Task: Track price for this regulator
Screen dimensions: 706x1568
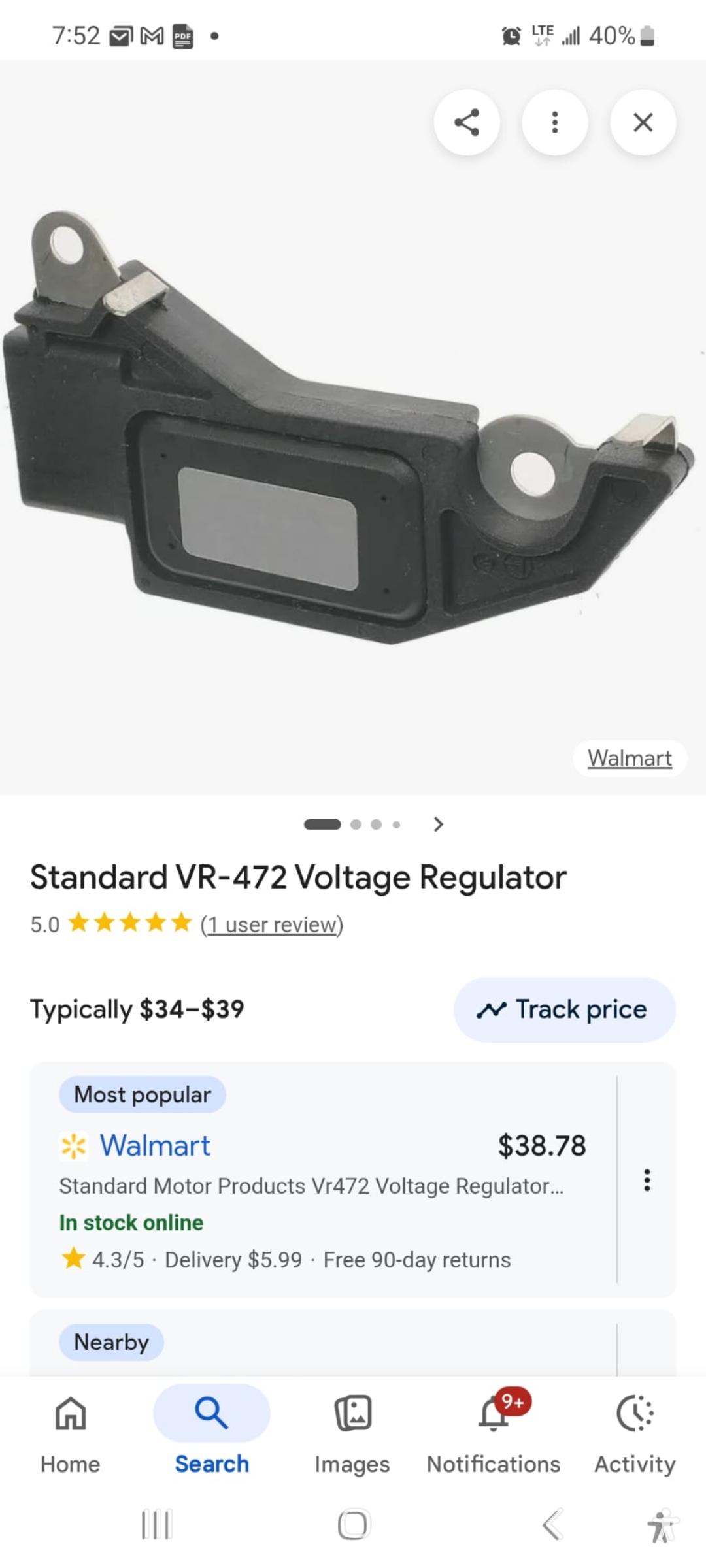Action: (x=565, y=1009)
